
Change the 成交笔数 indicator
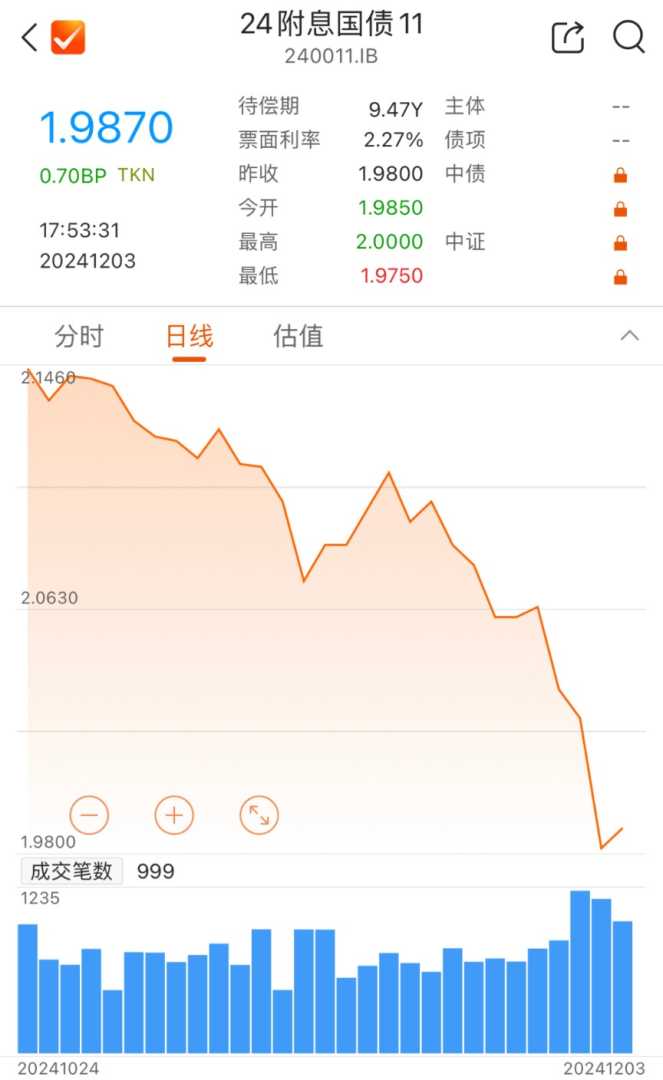tap(71, 871)
